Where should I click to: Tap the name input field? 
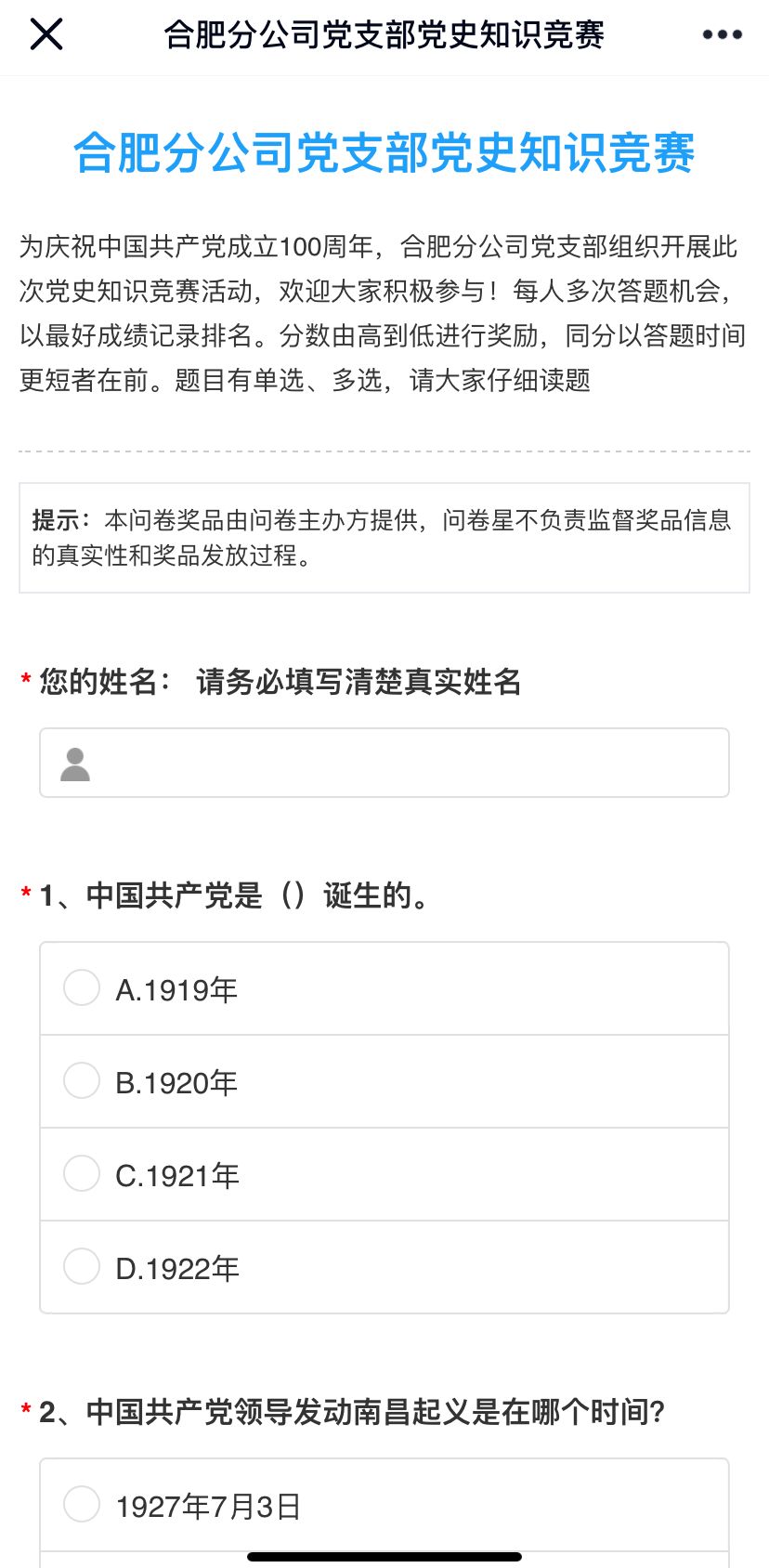tap(384, 763)
